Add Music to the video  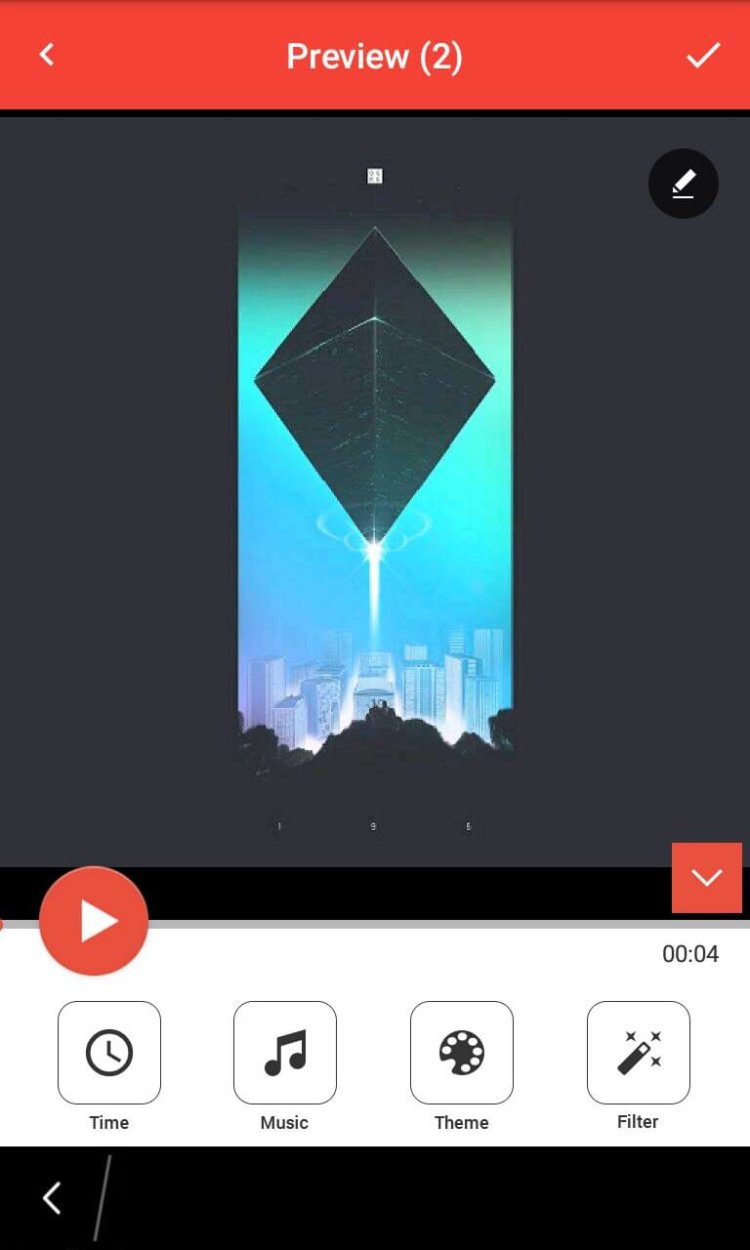pos(285,1052)
